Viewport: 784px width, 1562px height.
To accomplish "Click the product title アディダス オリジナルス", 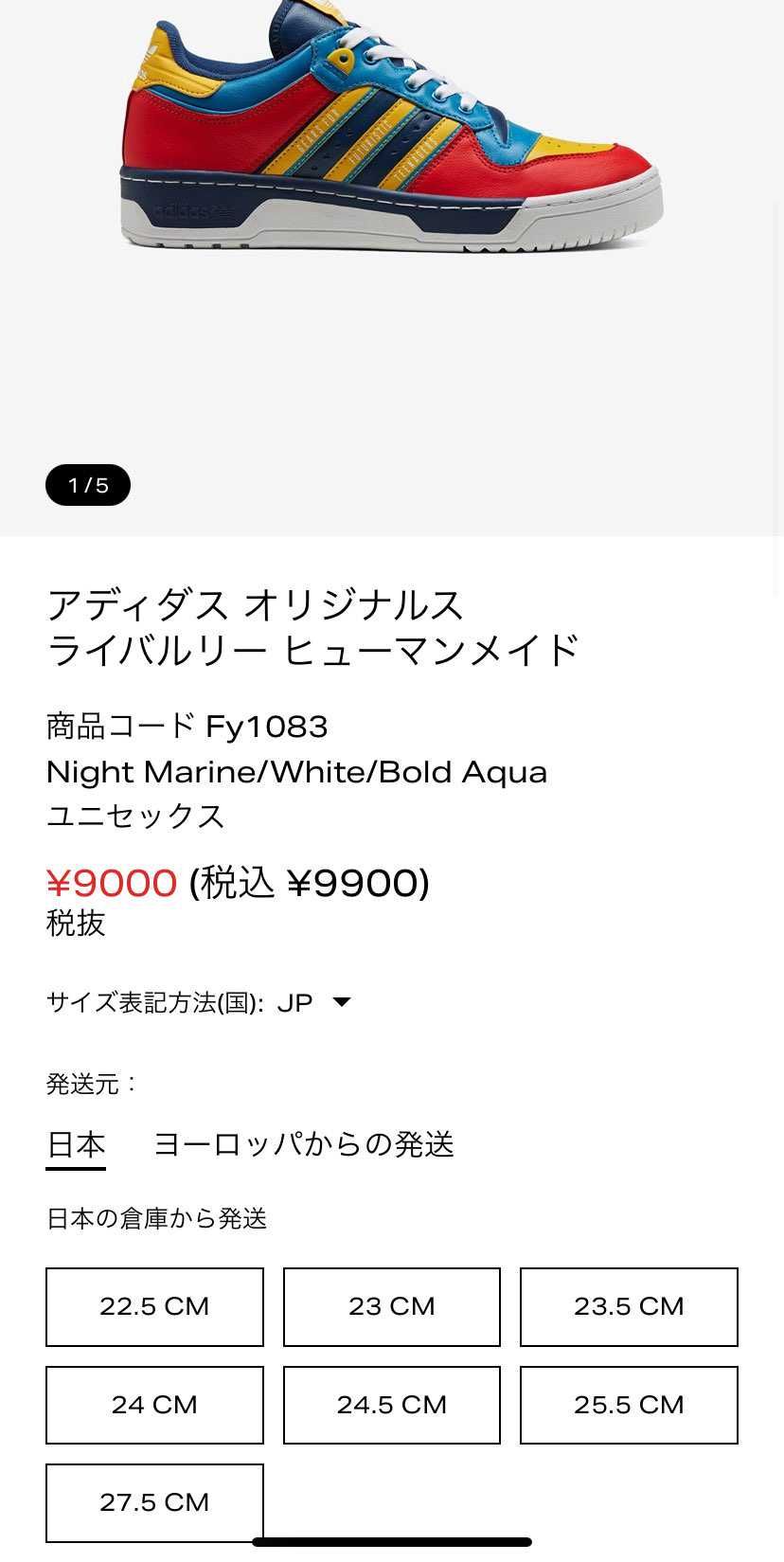I will tap(256, 604).
